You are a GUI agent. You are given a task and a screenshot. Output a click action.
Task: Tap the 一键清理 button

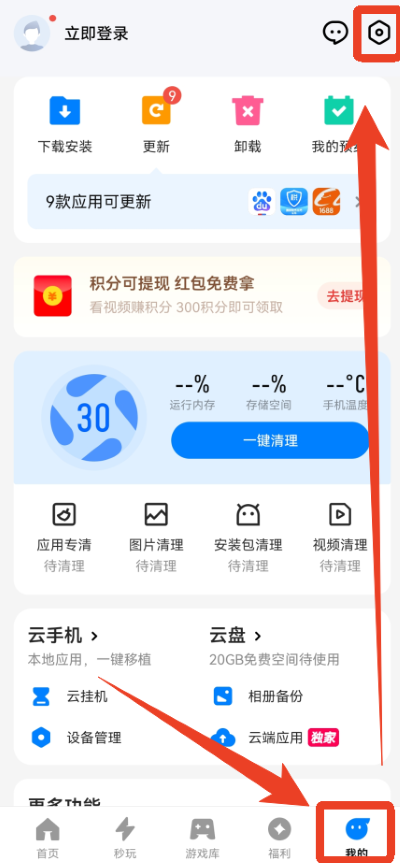pyautogui.click(x=270, y=440)
